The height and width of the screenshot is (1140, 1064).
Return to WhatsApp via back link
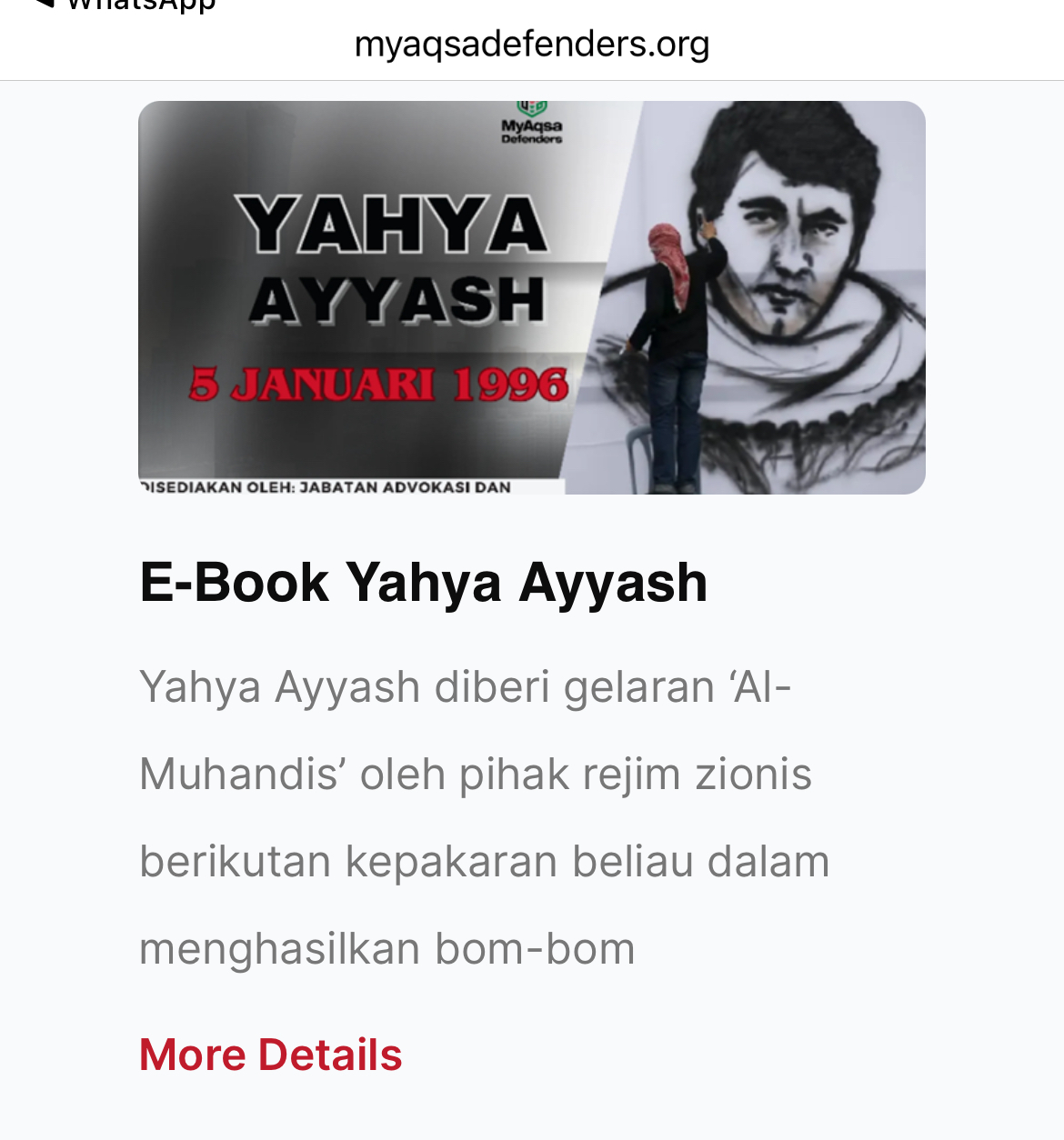(127, 5)
